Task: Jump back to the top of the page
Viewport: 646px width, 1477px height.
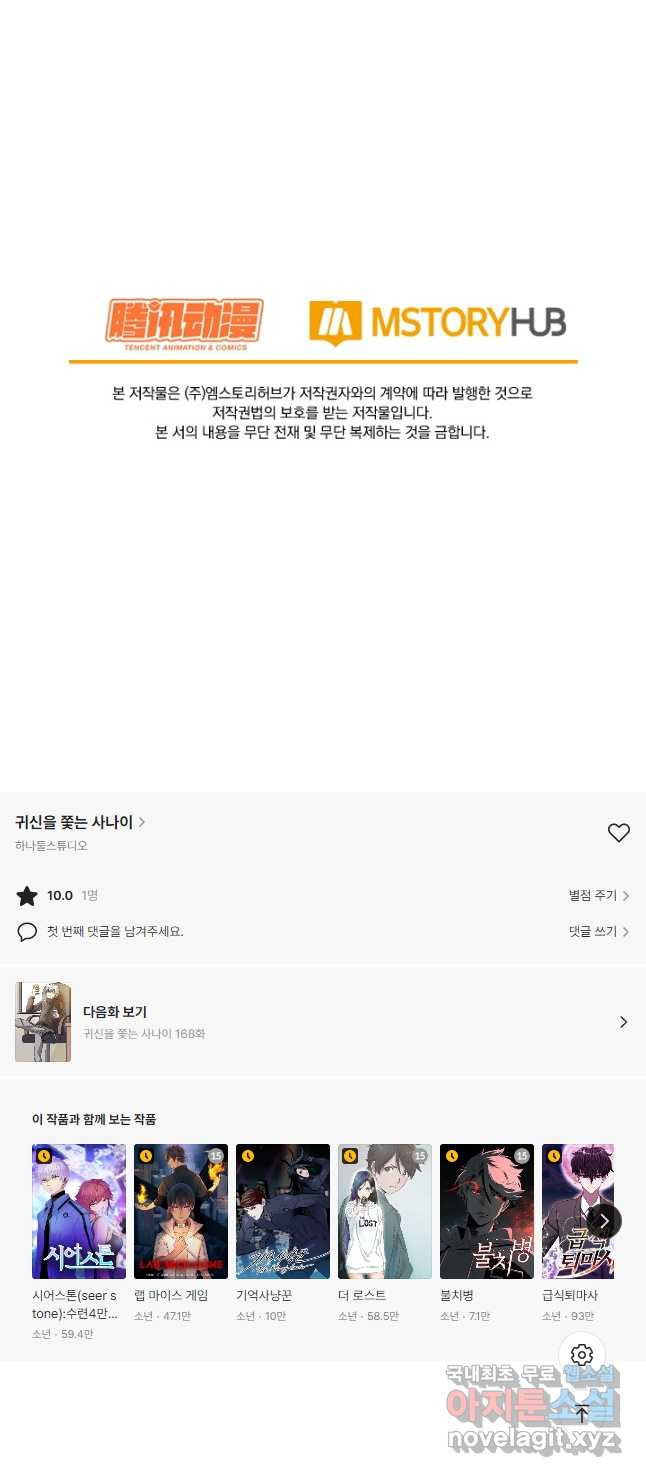Action: pos(582,1413)
